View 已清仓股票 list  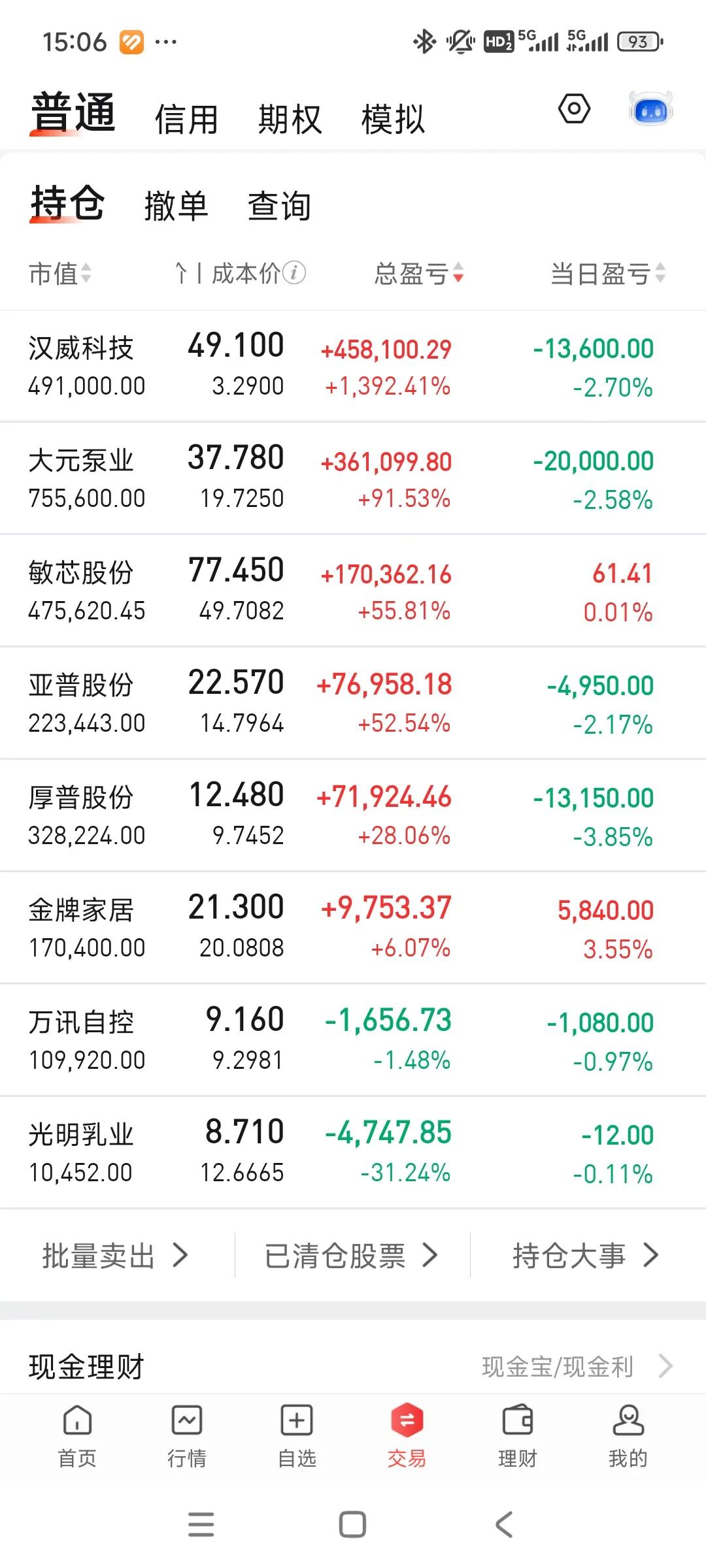click(x=351, y=1255)
